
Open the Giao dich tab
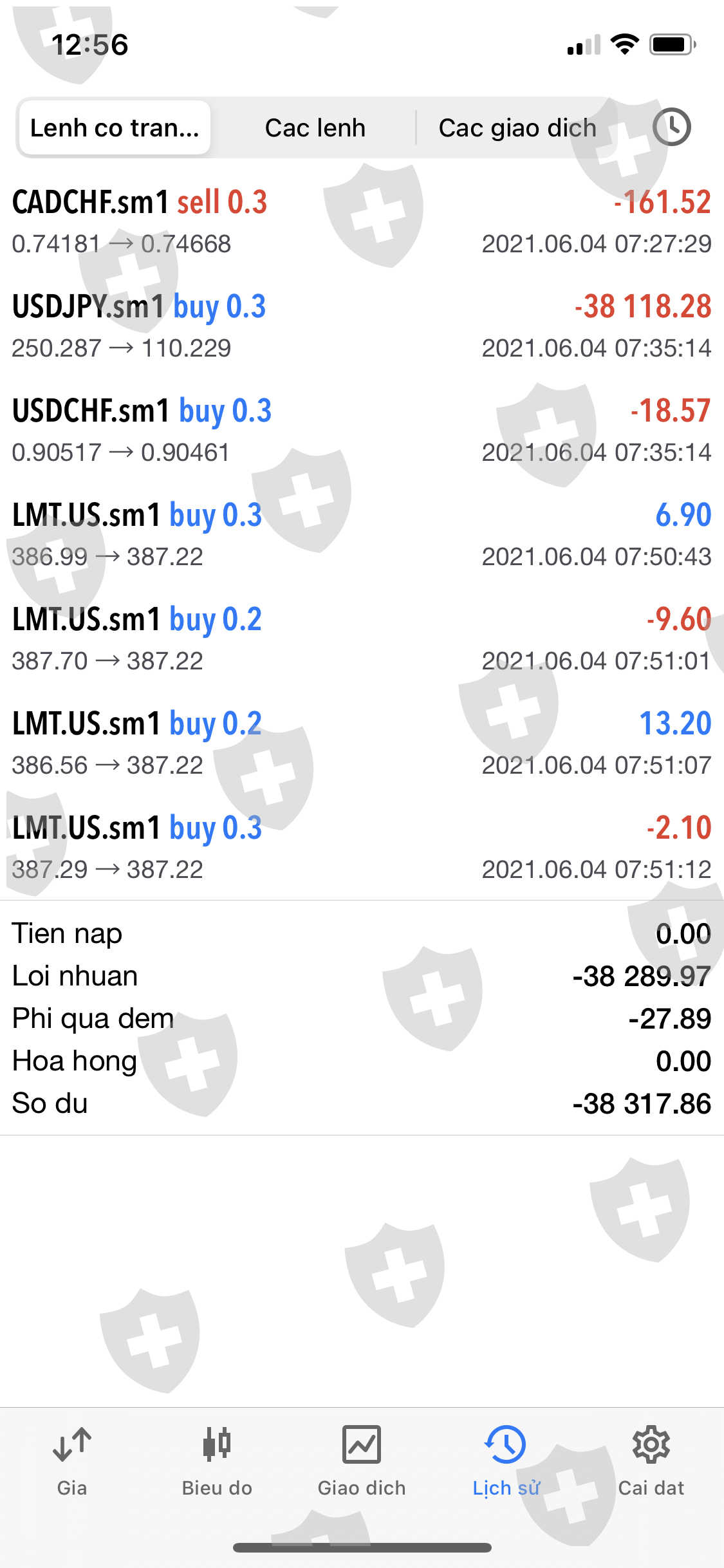pos(362,1461)
